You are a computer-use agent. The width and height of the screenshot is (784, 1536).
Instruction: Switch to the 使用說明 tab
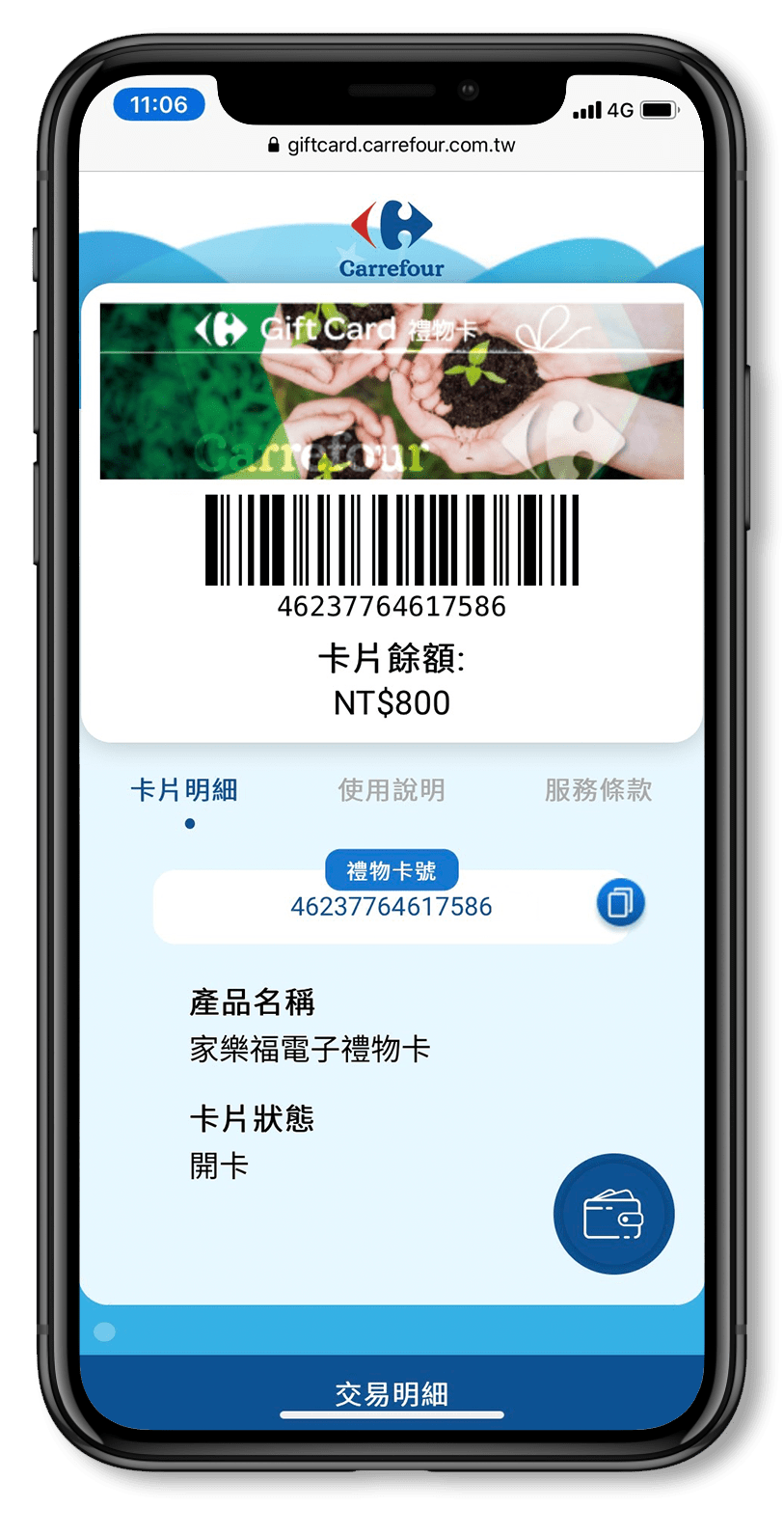(x=392, y=790)
